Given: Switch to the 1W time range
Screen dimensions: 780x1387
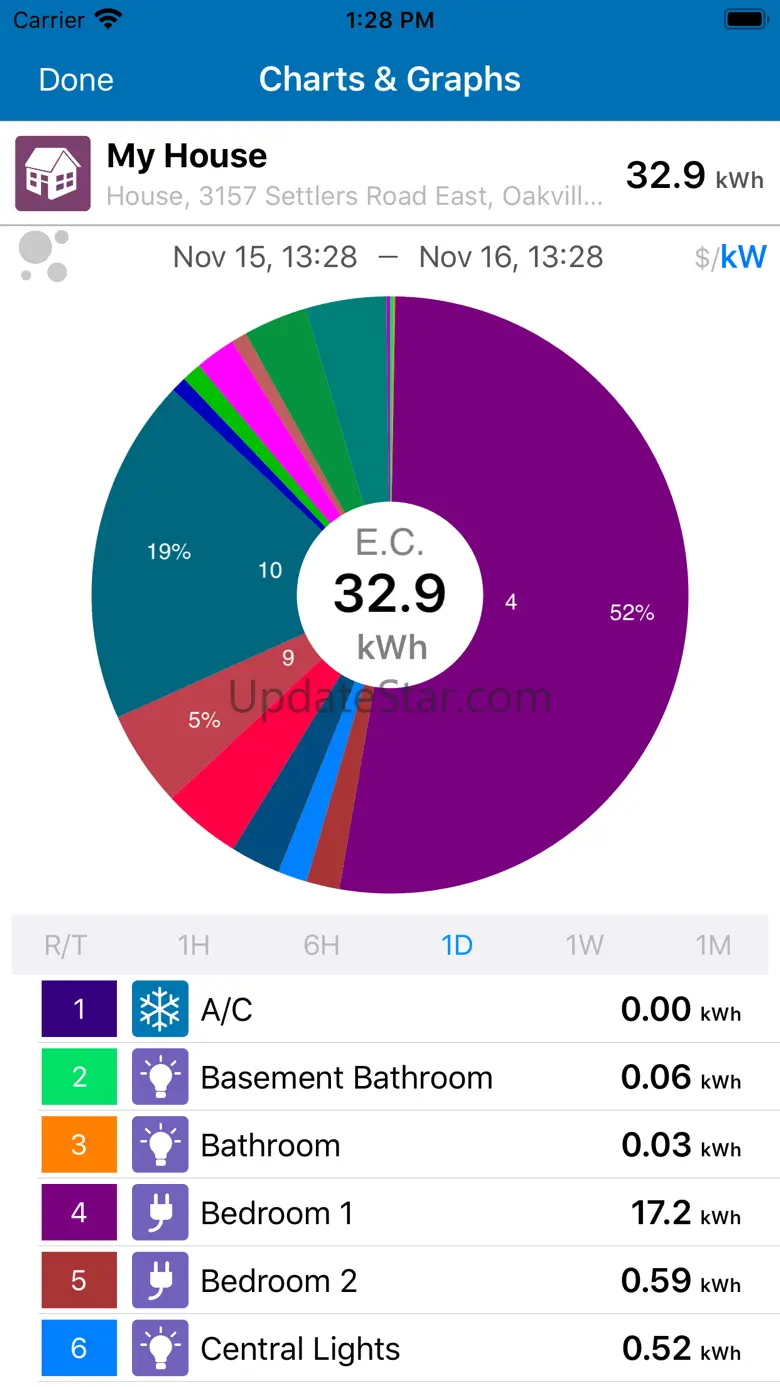Looking at the screenshot, I should point(585,945).
